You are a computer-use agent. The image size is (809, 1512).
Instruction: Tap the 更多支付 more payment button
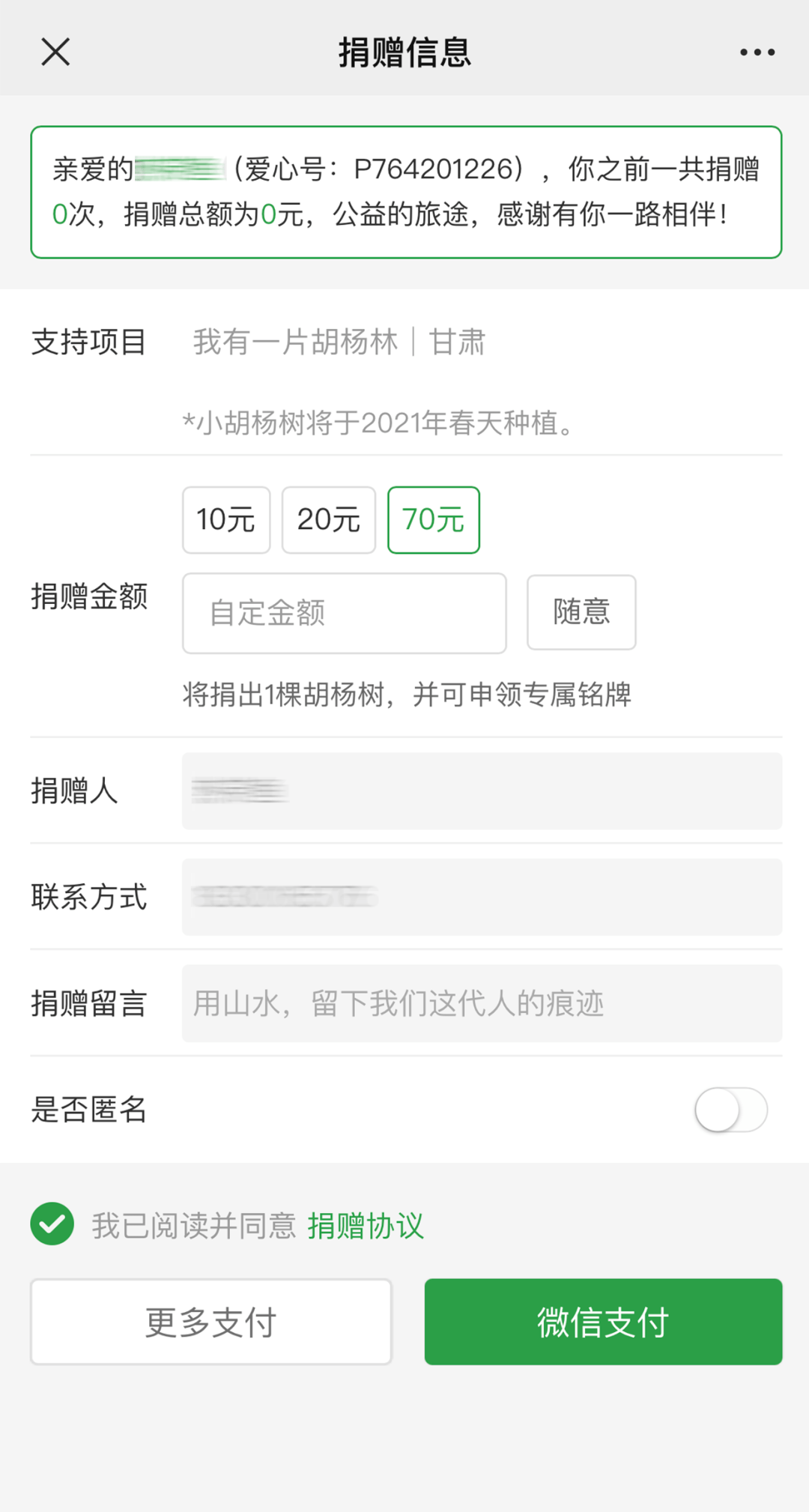coord(211,1322)
